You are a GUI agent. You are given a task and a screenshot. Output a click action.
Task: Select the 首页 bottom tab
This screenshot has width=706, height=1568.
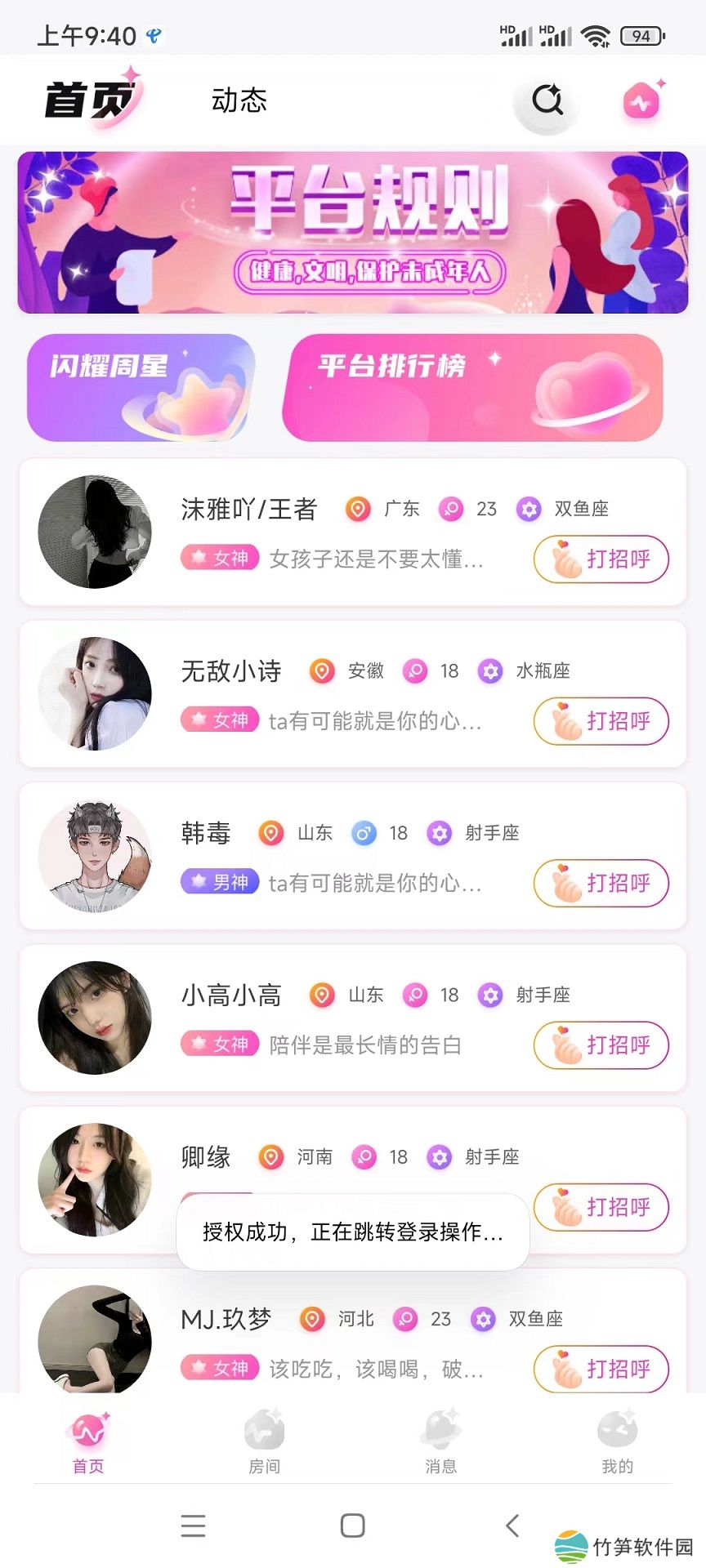[88, 1442]
